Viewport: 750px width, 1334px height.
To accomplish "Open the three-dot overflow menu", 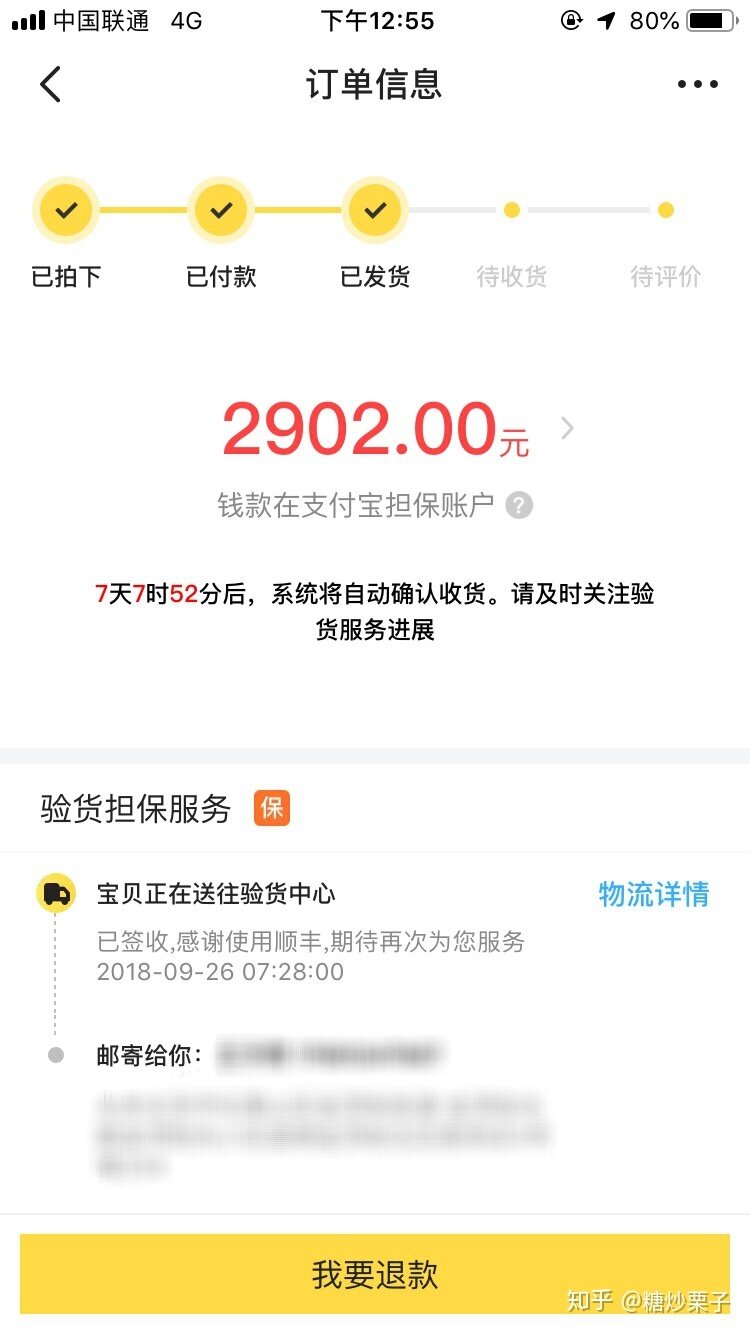I will pos(697,85).
